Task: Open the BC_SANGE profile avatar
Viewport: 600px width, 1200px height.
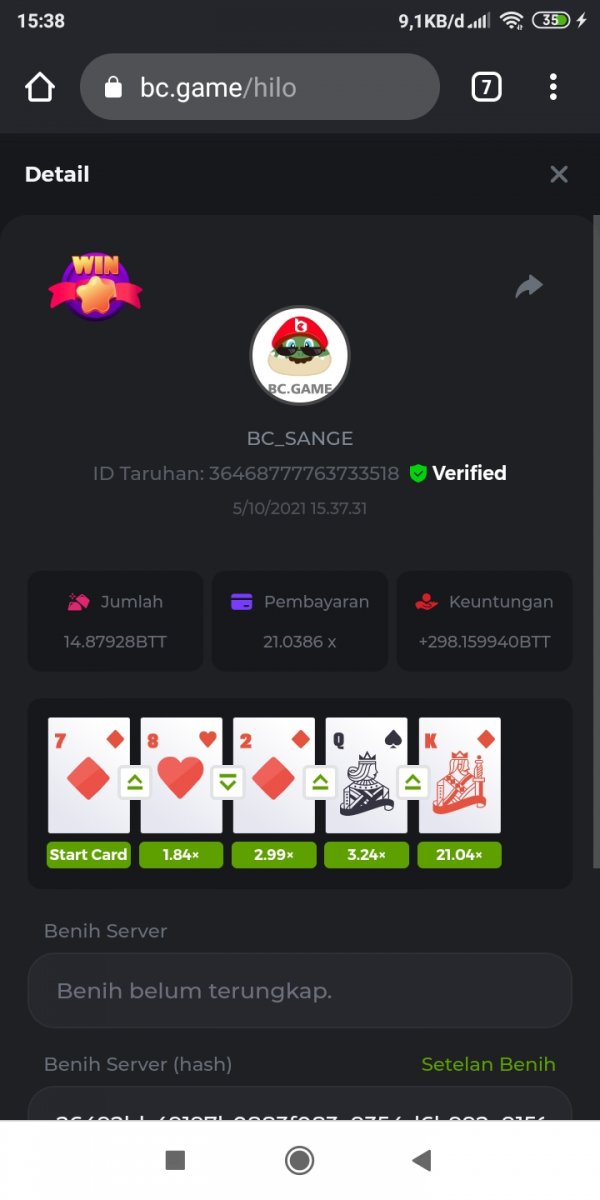Action: point(299,356)
